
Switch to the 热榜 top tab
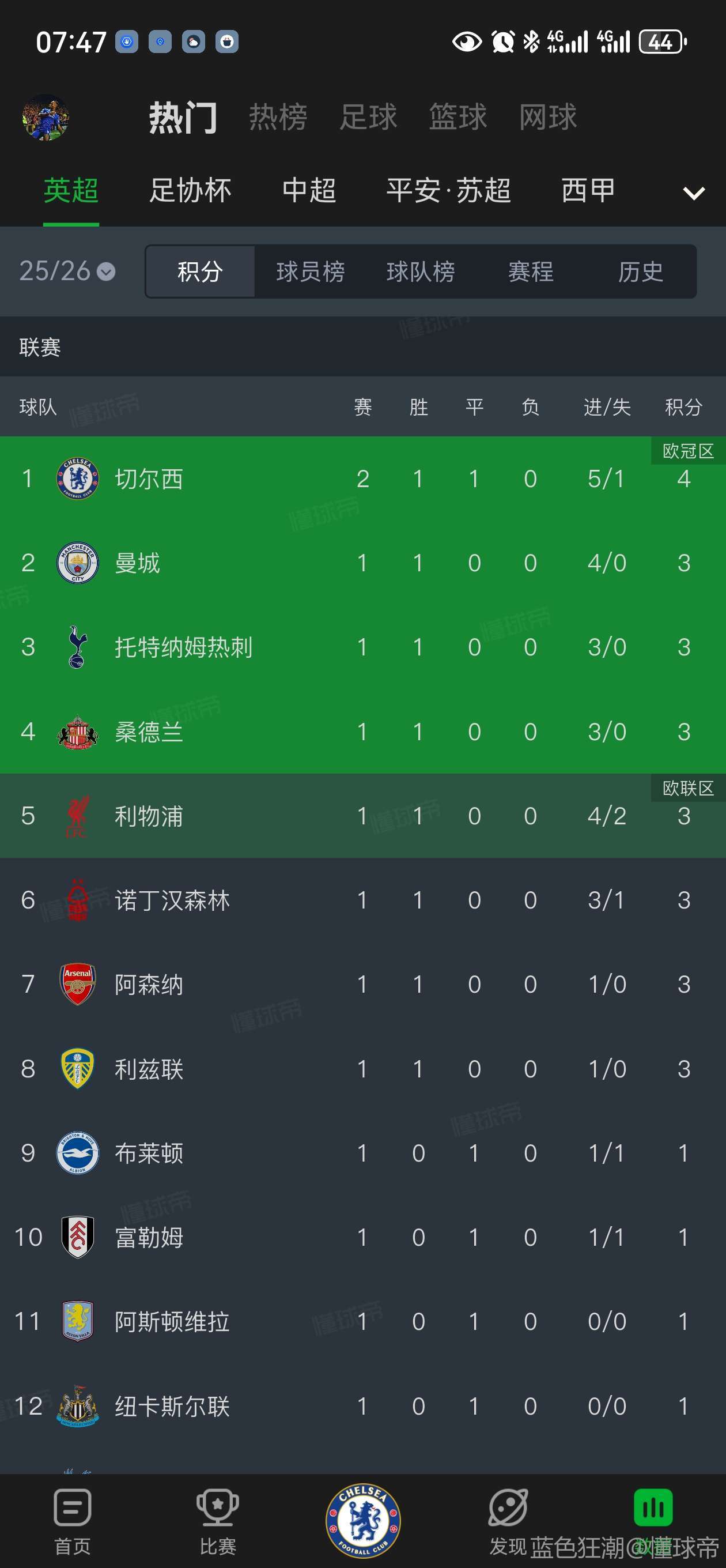[278, 117]
